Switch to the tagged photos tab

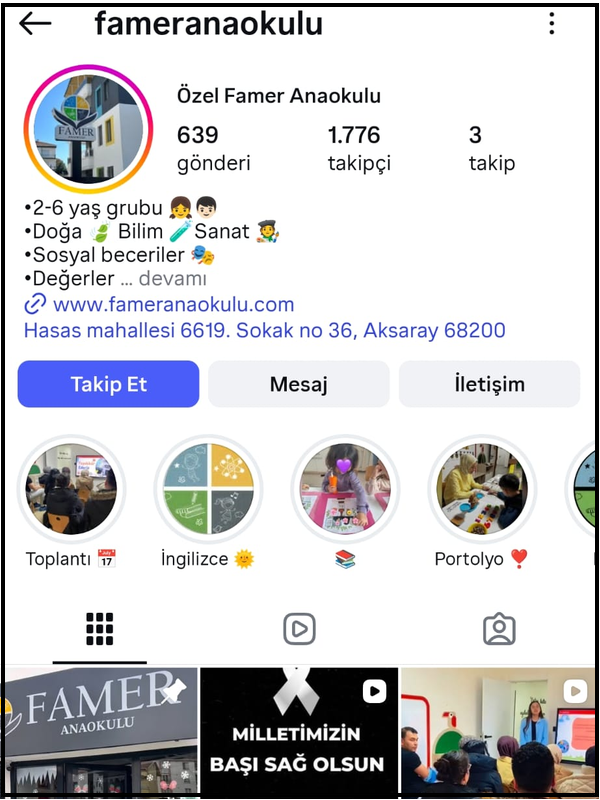point(499,629)
